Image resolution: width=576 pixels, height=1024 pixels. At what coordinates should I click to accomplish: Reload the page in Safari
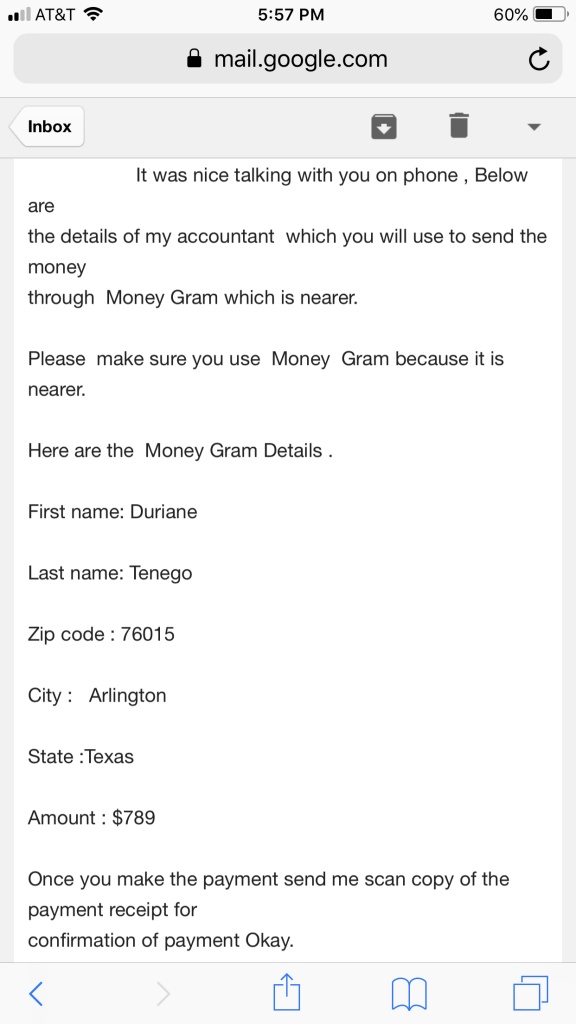pyautogui.click(x=538, y=60)
